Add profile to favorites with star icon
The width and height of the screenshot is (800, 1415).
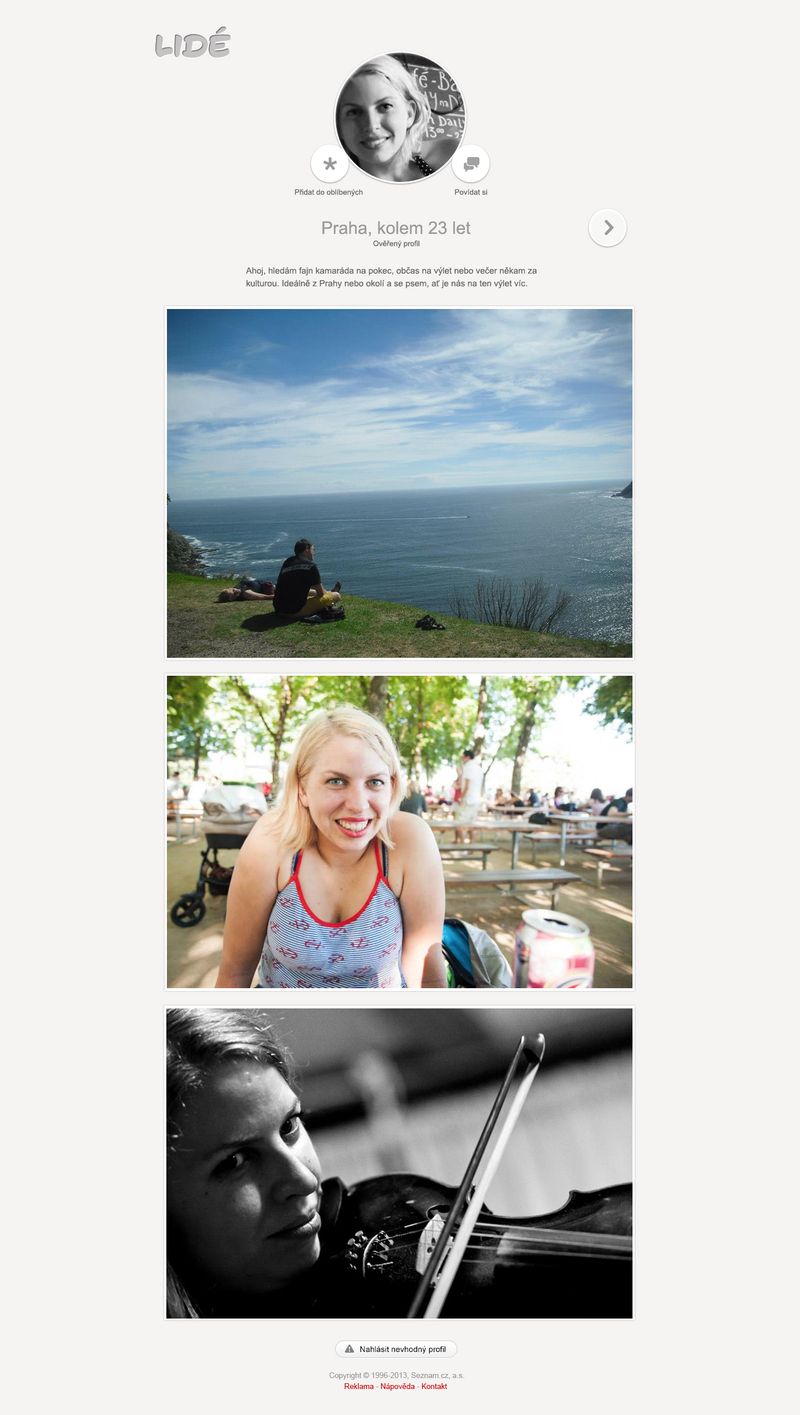click(330, 164)
